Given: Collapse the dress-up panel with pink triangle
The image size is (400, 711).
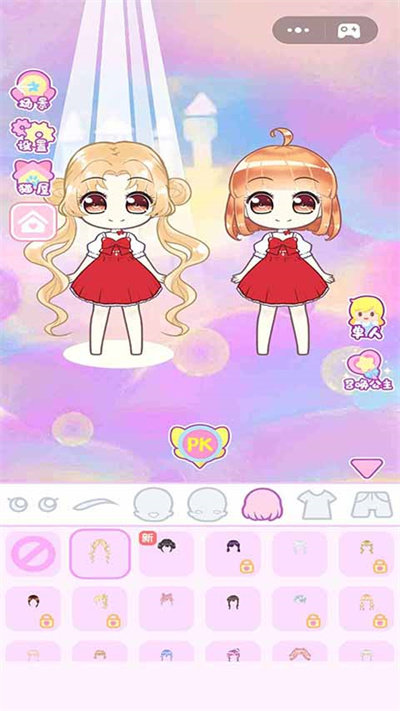Looking at the screenshot, I should coord(367,468).
